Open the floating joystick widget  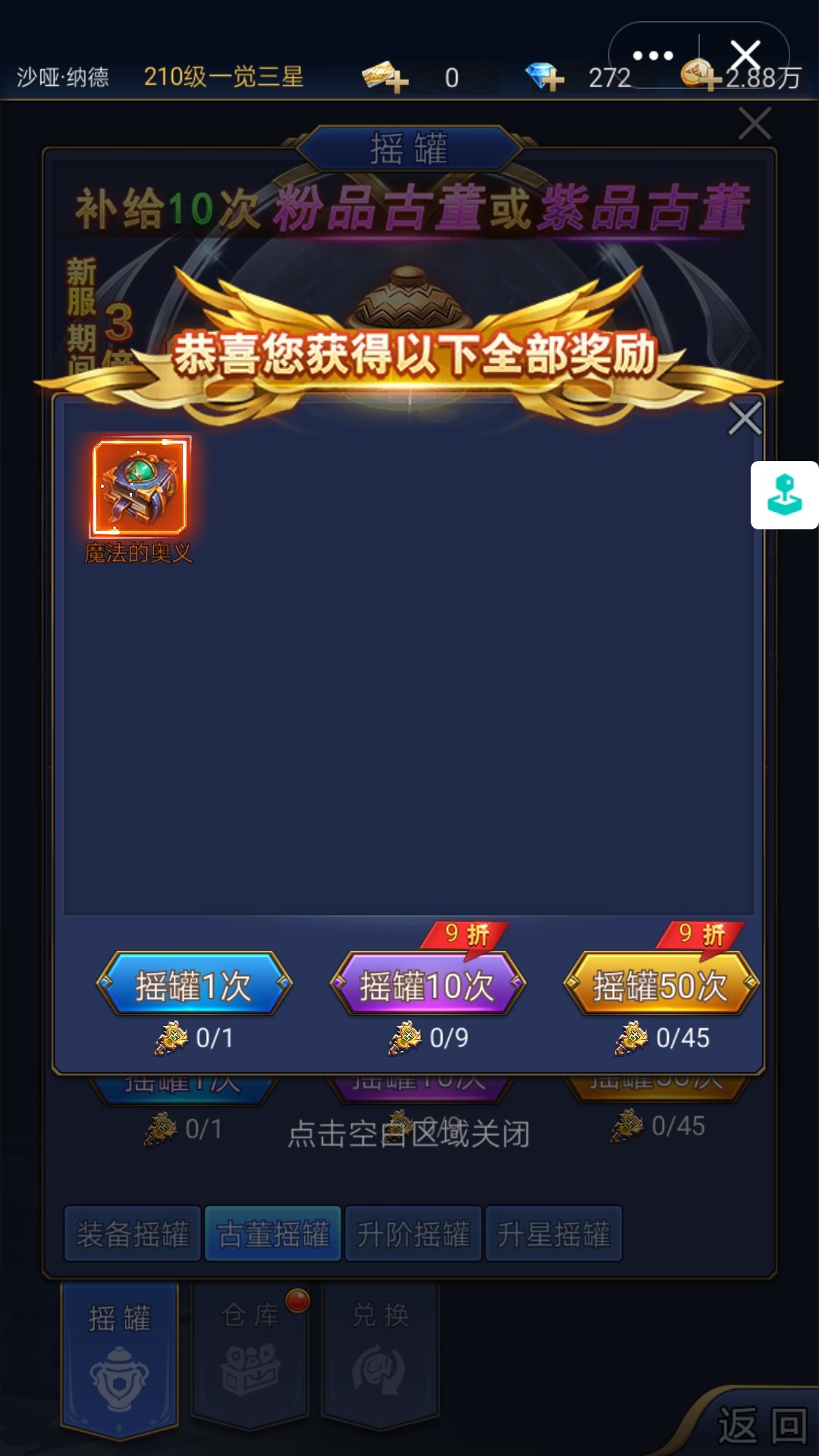pyautogui.click(x=785, y=495)
